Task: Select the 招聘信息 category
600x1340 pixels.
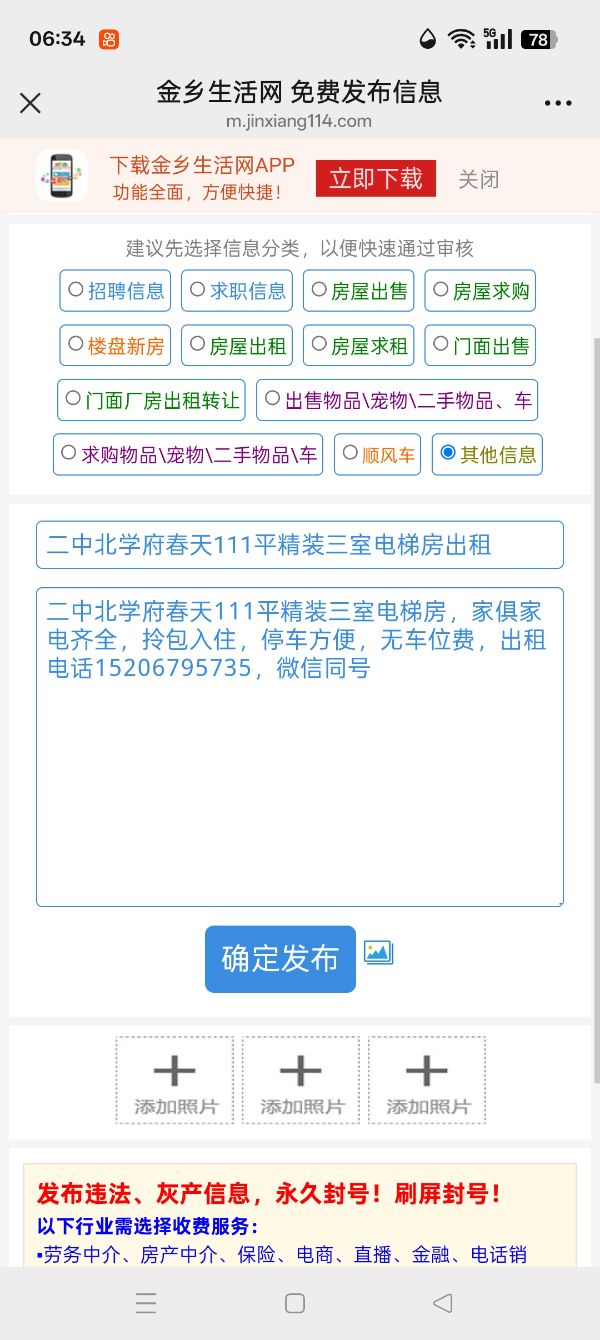Action: tap(115, 291)
